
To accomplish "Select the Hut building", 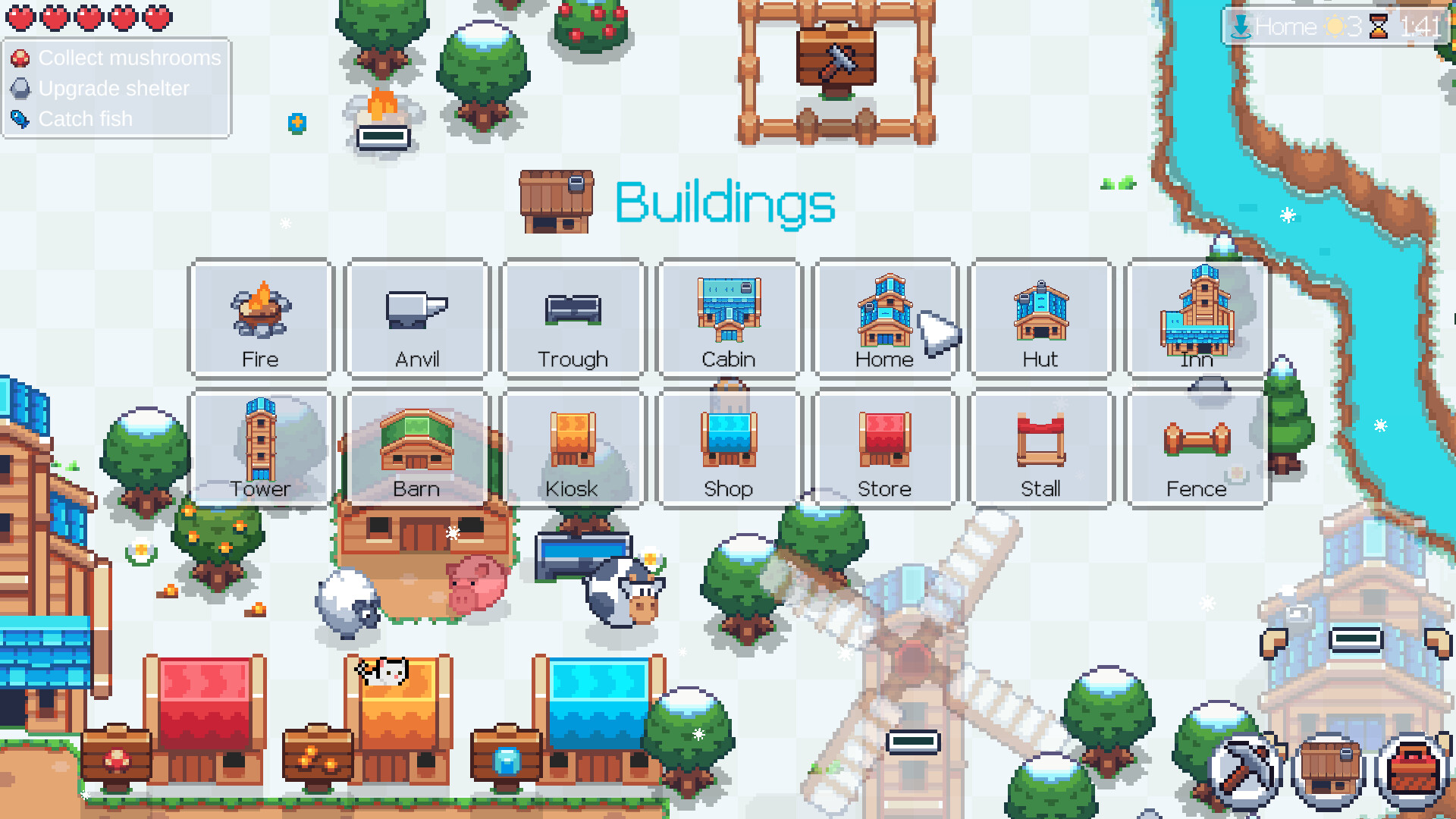I will click(1040, 318).
